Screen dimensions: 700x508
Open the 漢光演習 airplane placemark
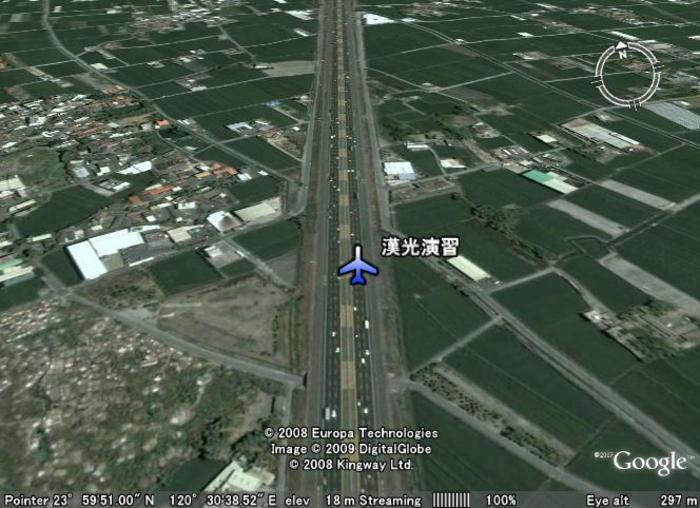358,268
